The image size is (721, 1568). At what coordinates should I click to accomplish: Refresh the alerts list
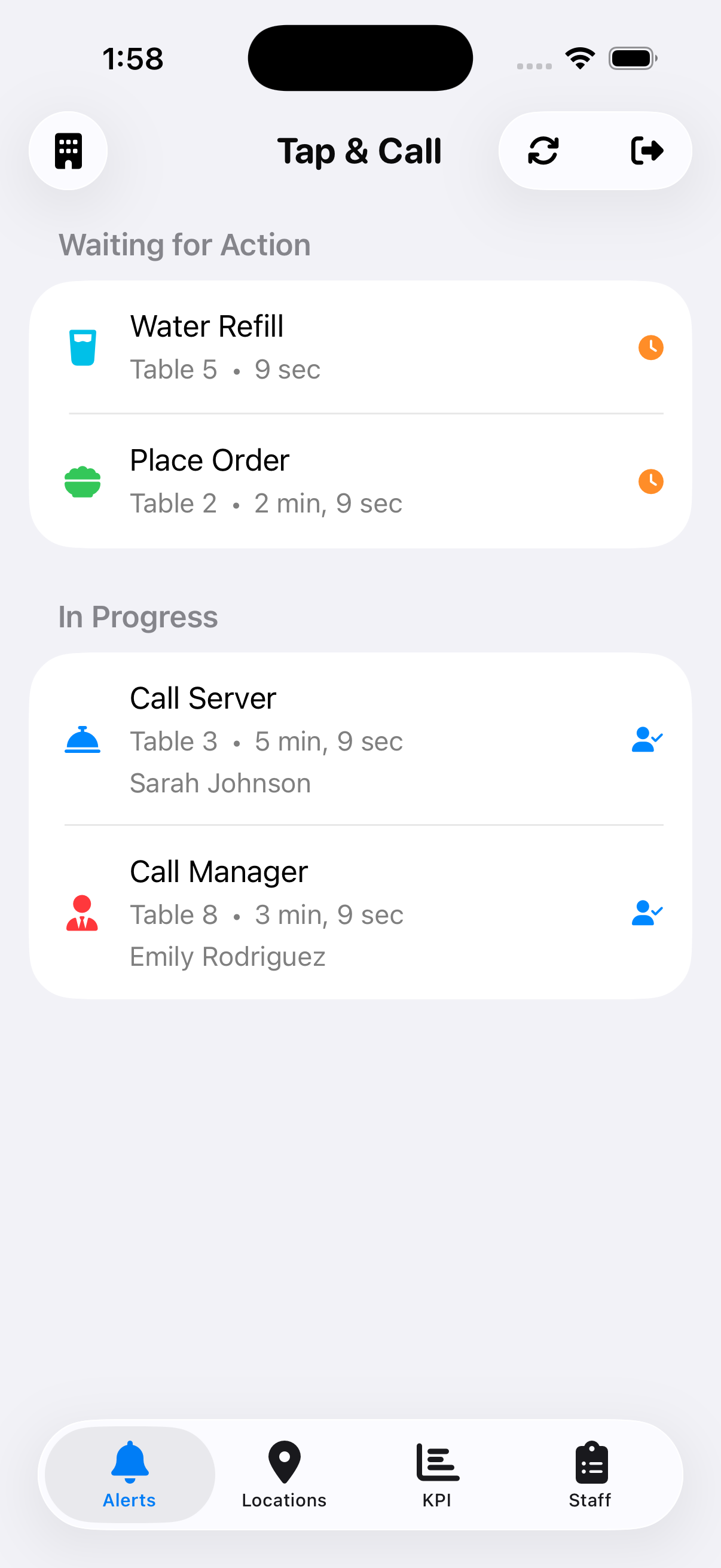click(x=543, y=150)
